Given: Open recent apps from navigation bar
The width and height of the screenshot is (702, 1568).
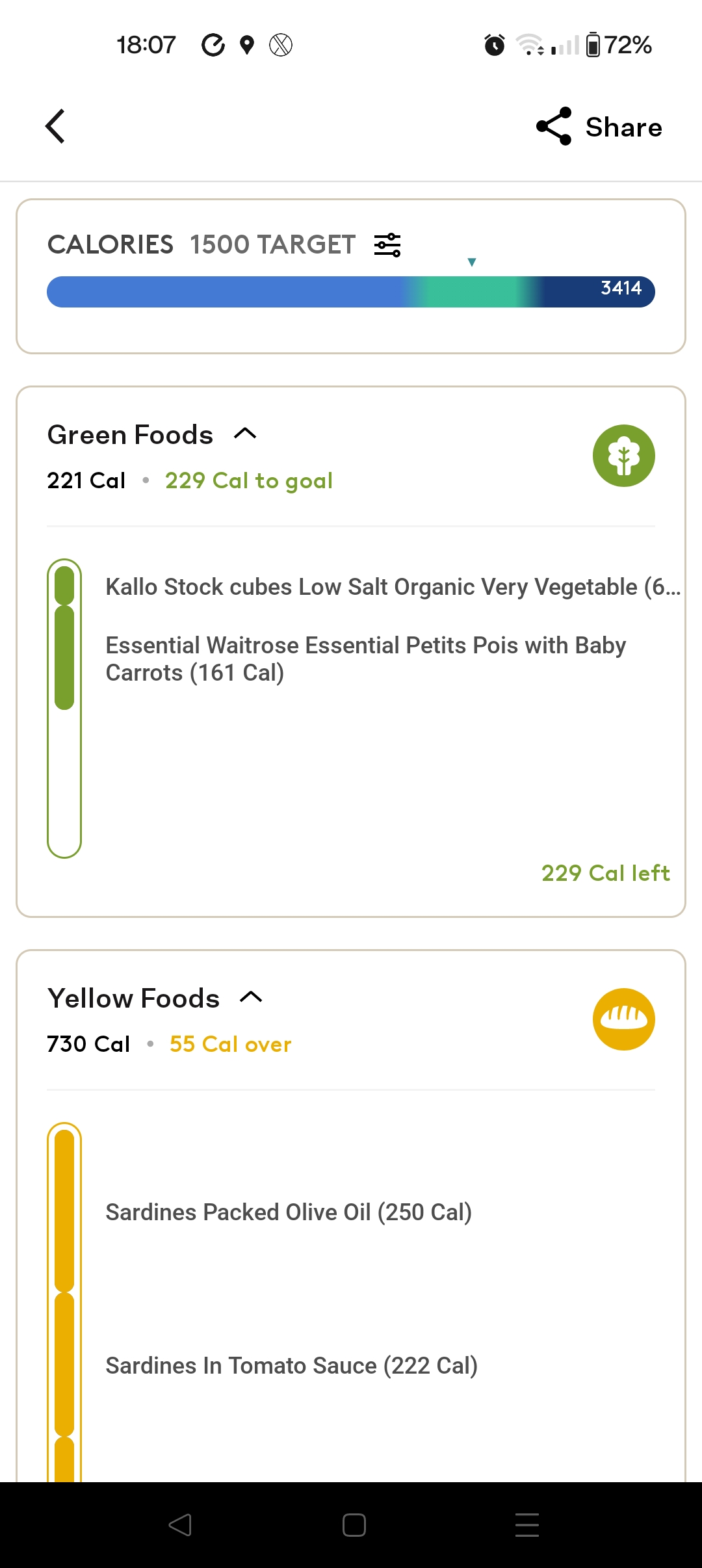Looking at the screenshot, I should [526, 1525].
